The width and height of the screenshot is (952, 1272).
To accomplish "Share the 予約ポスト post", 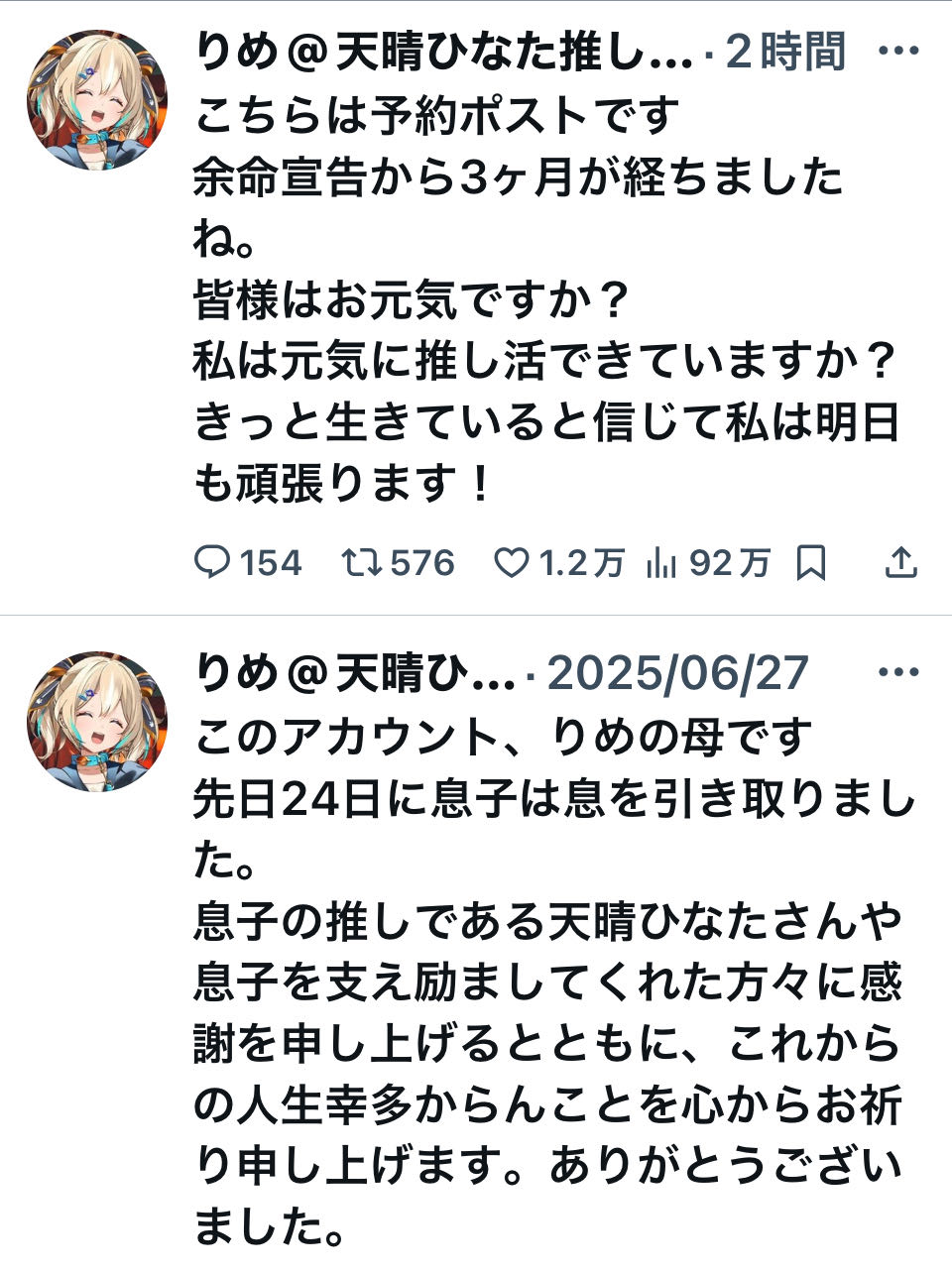I will point(899,563).
